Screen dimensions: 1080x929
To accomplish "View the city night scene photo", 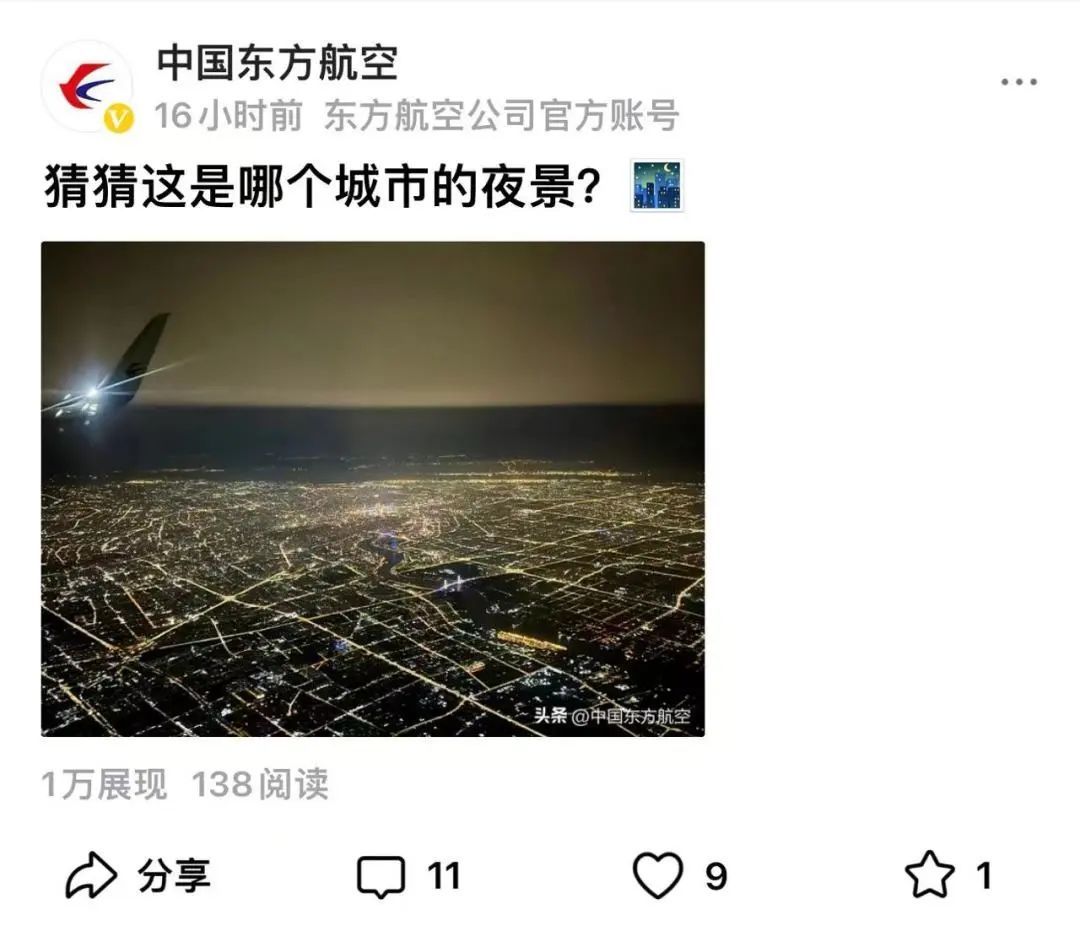I will tap(372, 489).
